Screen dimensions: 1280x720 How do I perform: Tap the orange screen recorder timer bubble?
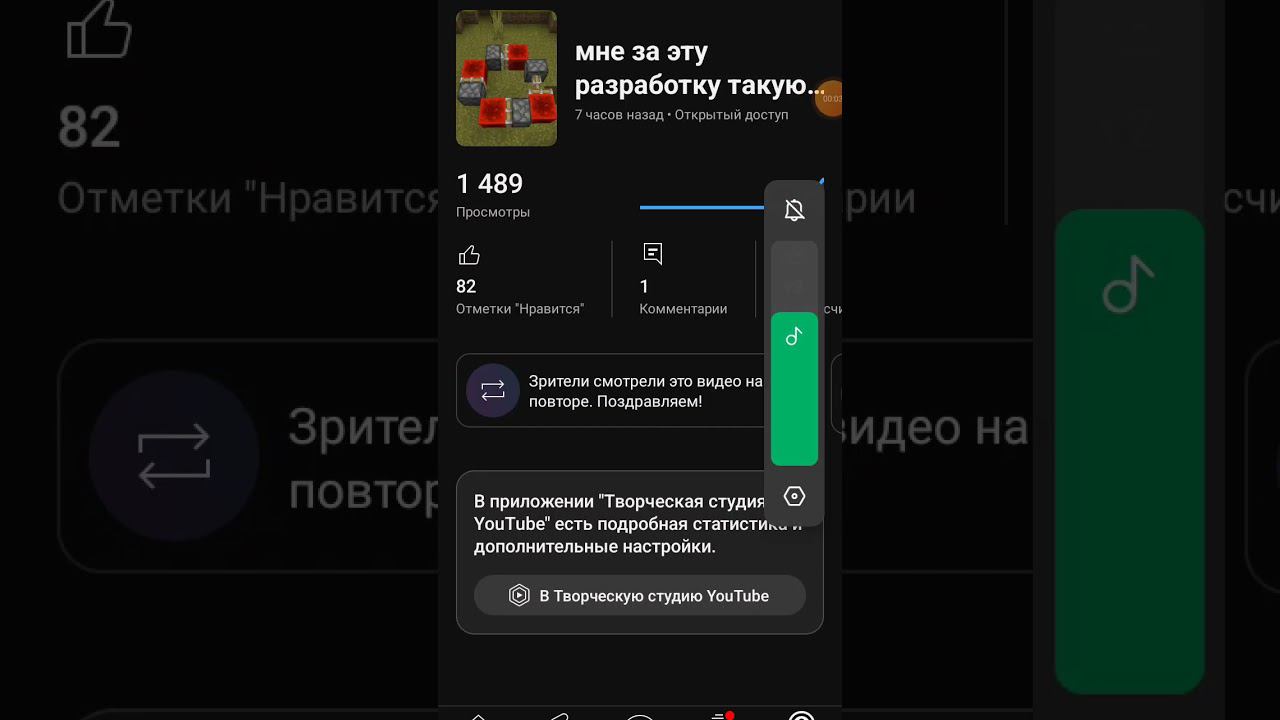(830, 98)
